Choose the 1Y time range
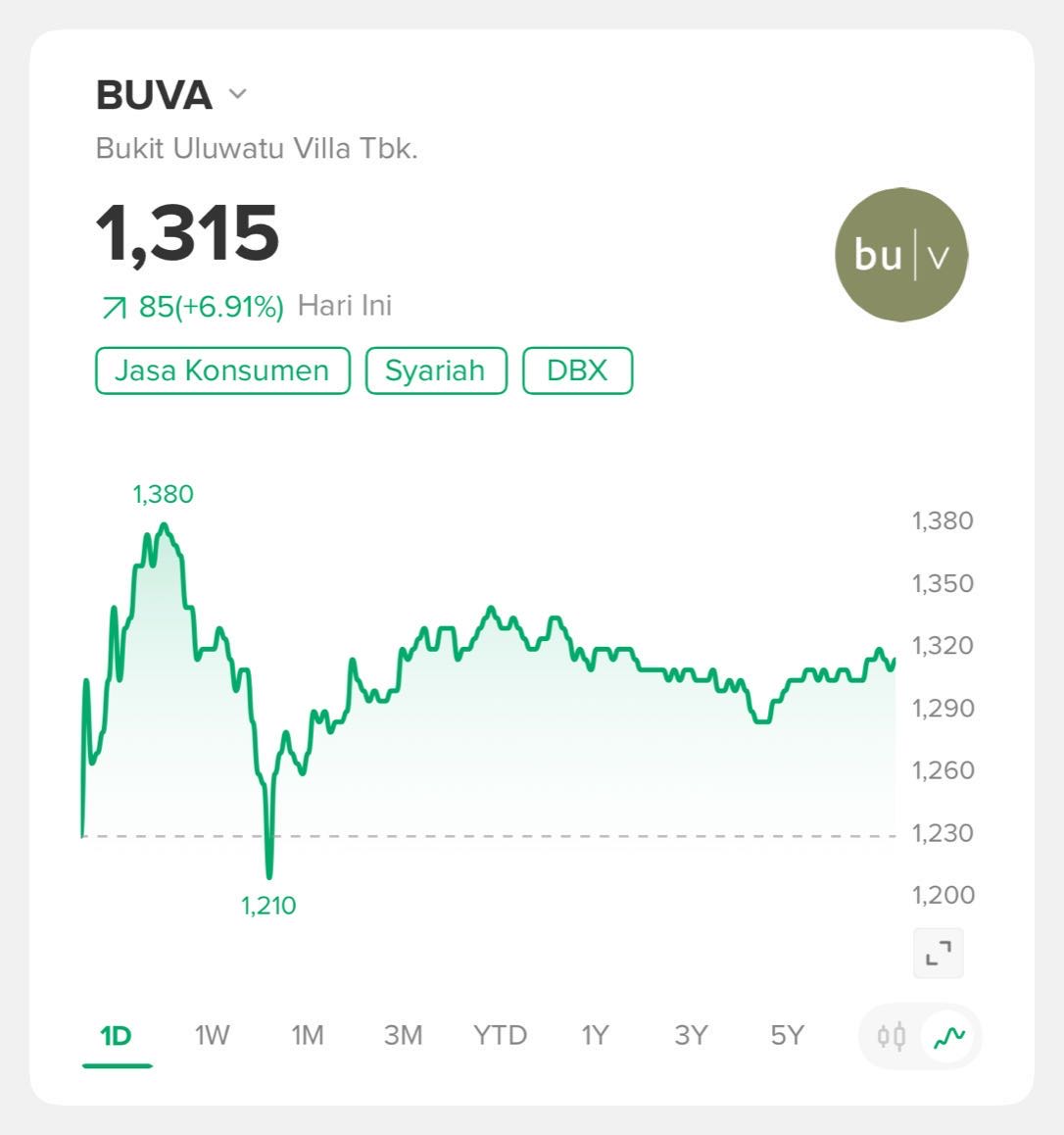This screenshot has width=1064, height=1135. pyautogui.click(x=595, y=1035)
